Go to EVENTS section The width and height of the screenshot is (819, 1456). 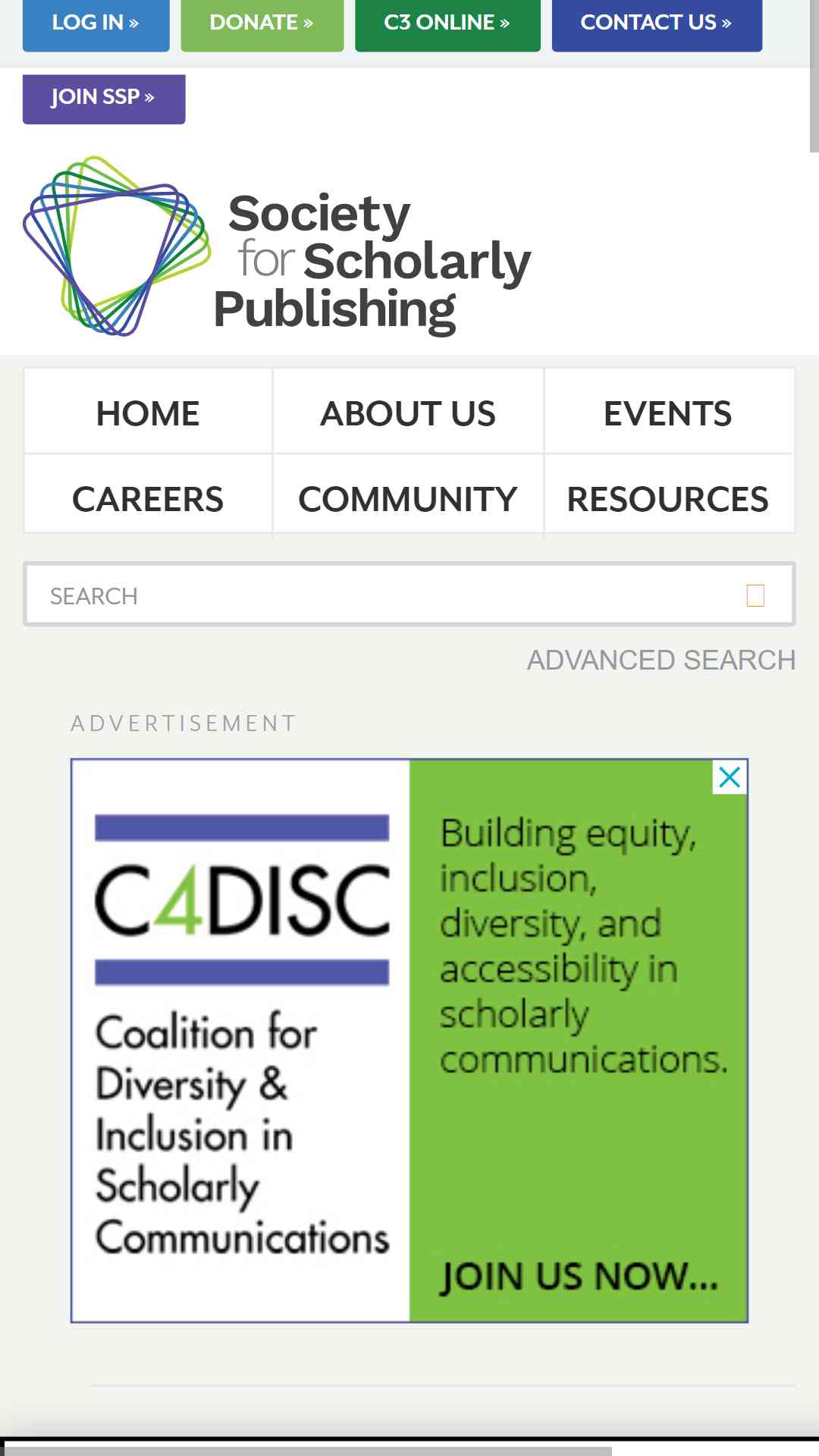(x=668, y=413)
